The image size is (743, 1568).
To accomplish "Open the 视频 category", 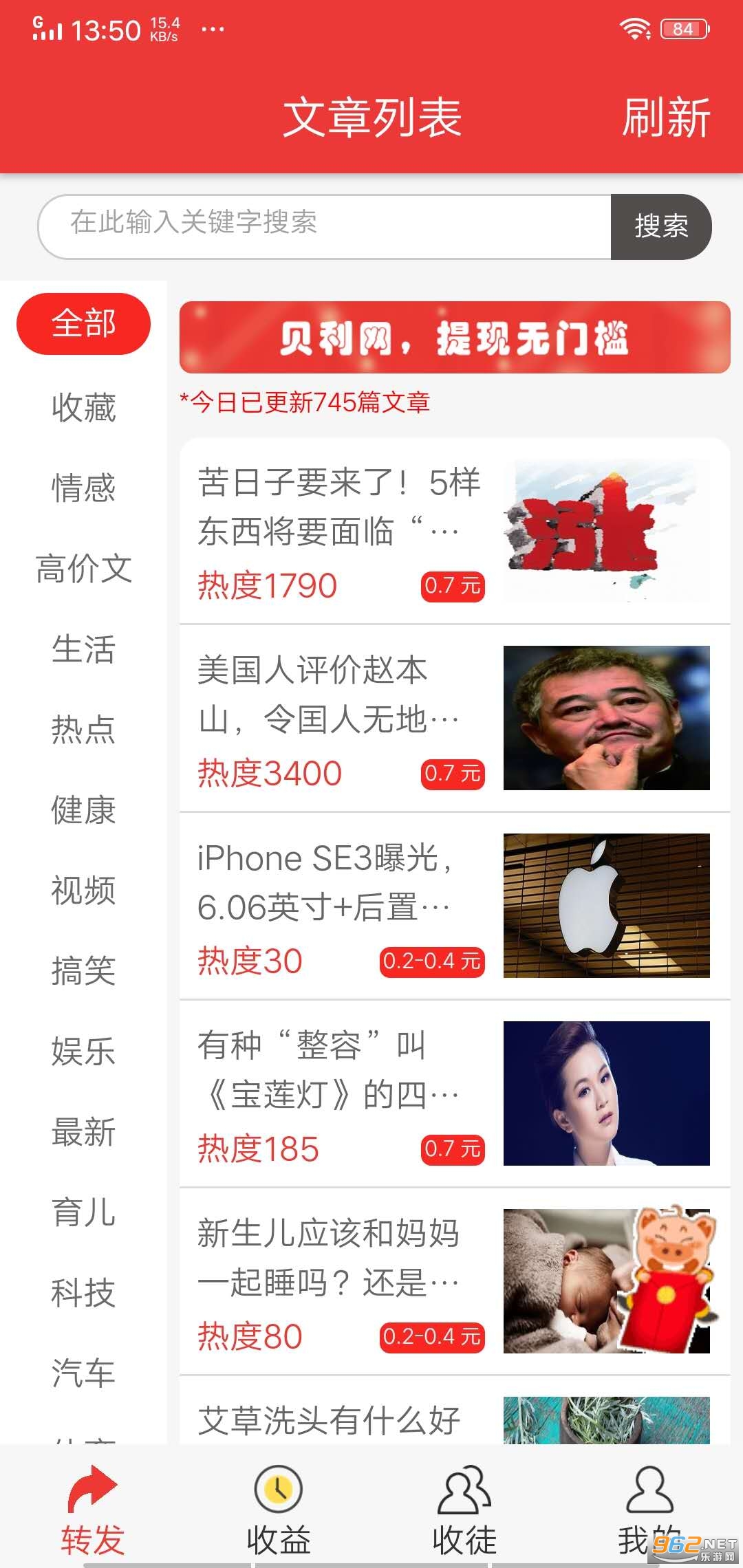I will (83, 891).
